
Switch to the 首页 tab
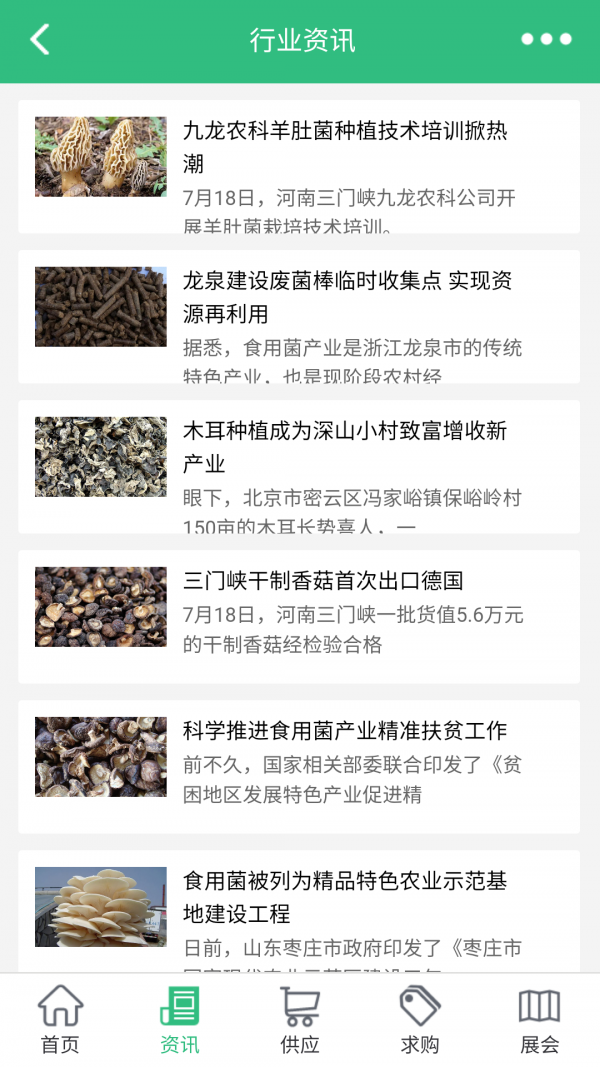click(60, 1020)
